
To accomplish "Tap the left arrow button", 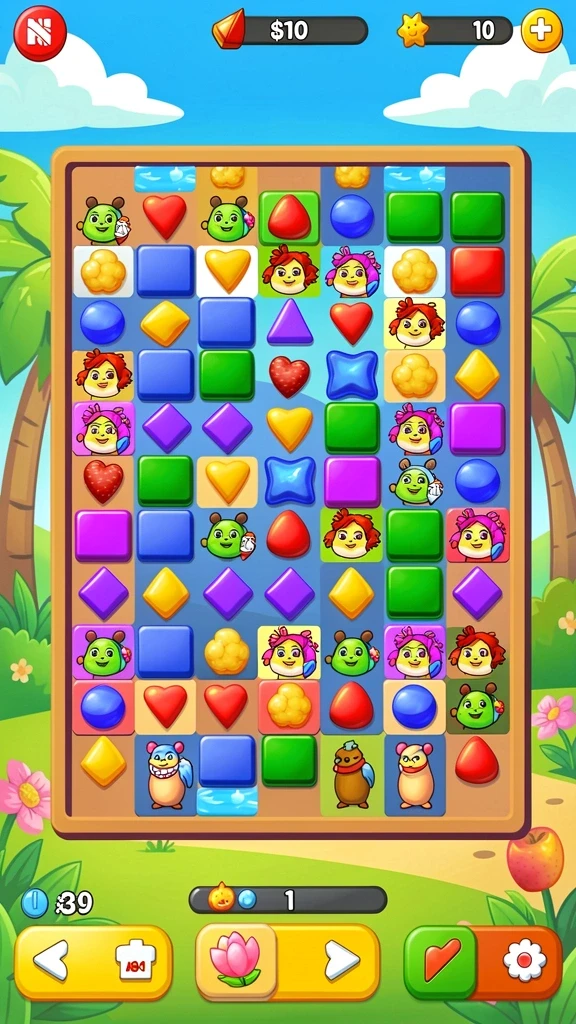I will (51, 959).
